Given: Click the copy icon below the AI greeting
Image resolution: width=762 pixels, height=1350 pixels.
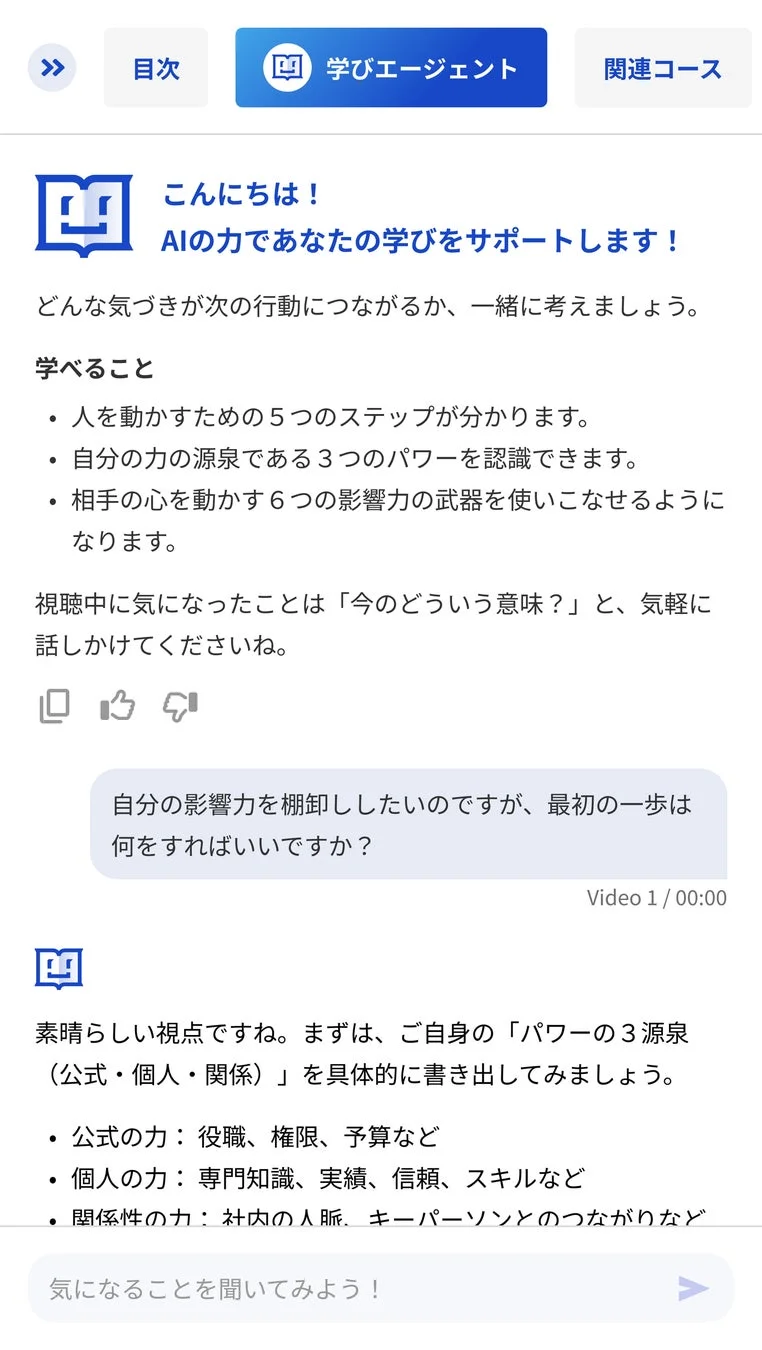Looking at the screenshot, I should [54, 705].
